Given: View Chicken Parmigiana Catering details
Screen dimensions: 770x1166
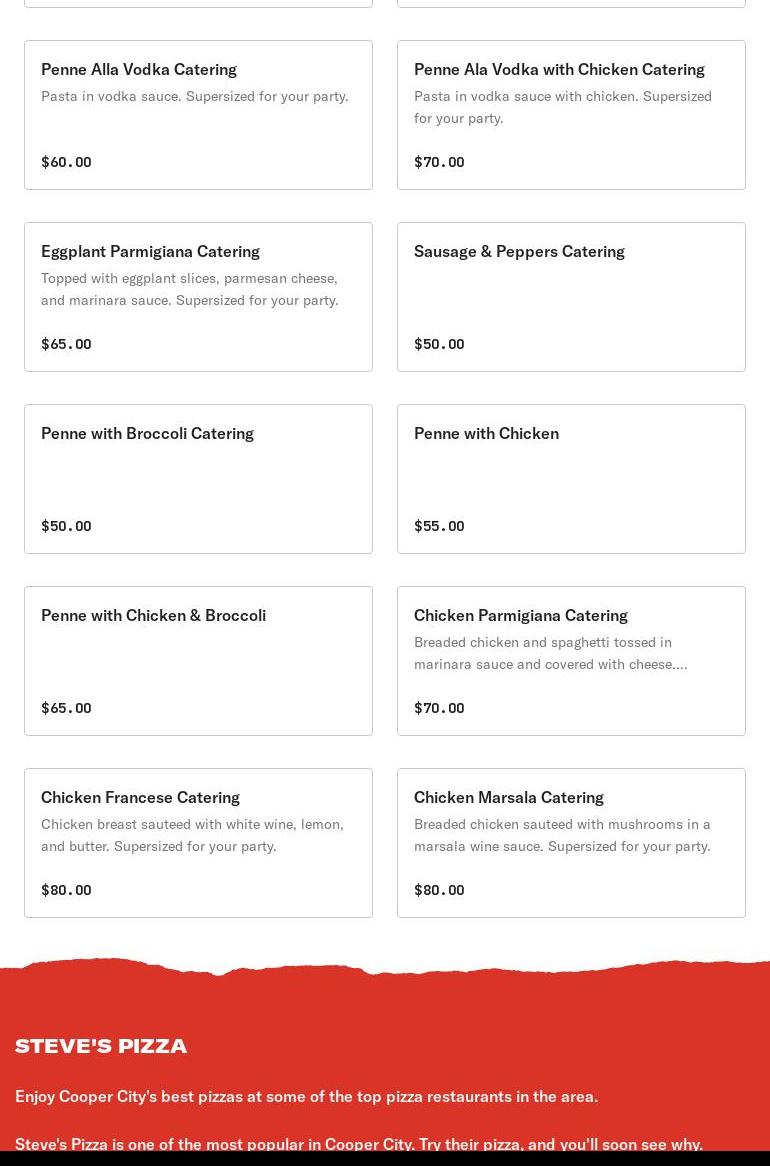Looking at the screenshot, I should [571, 661].
